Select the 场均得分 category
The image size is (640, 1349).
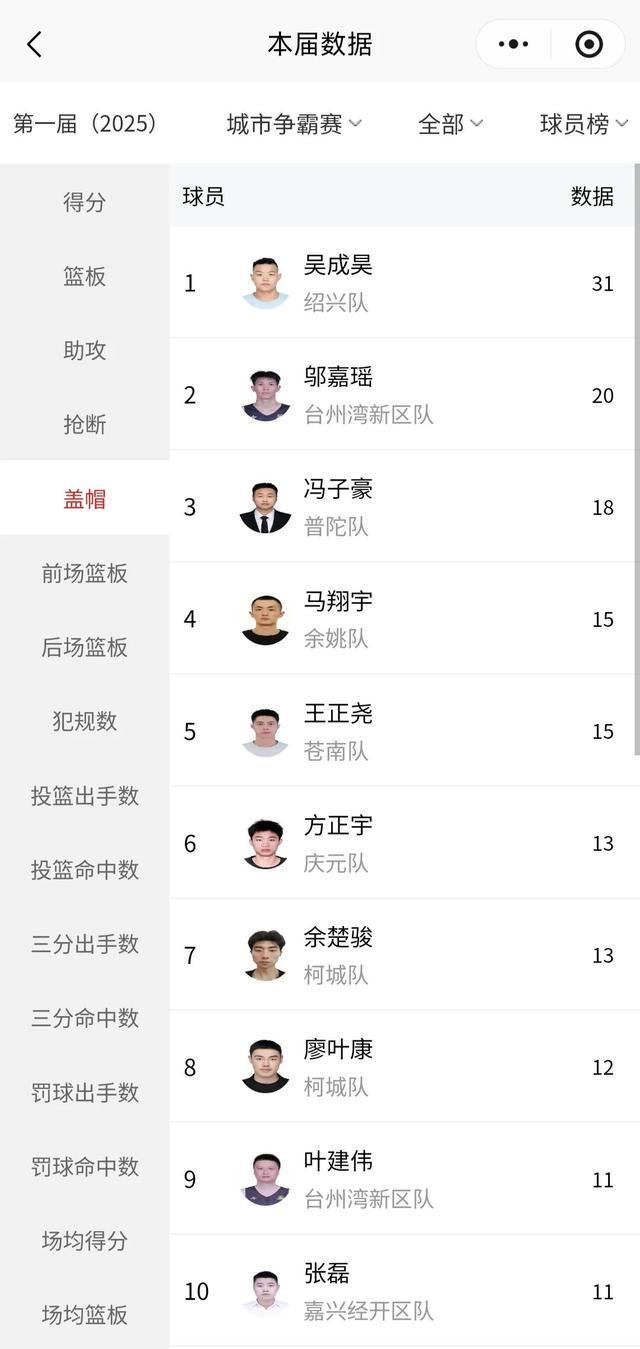(84, 1241)
